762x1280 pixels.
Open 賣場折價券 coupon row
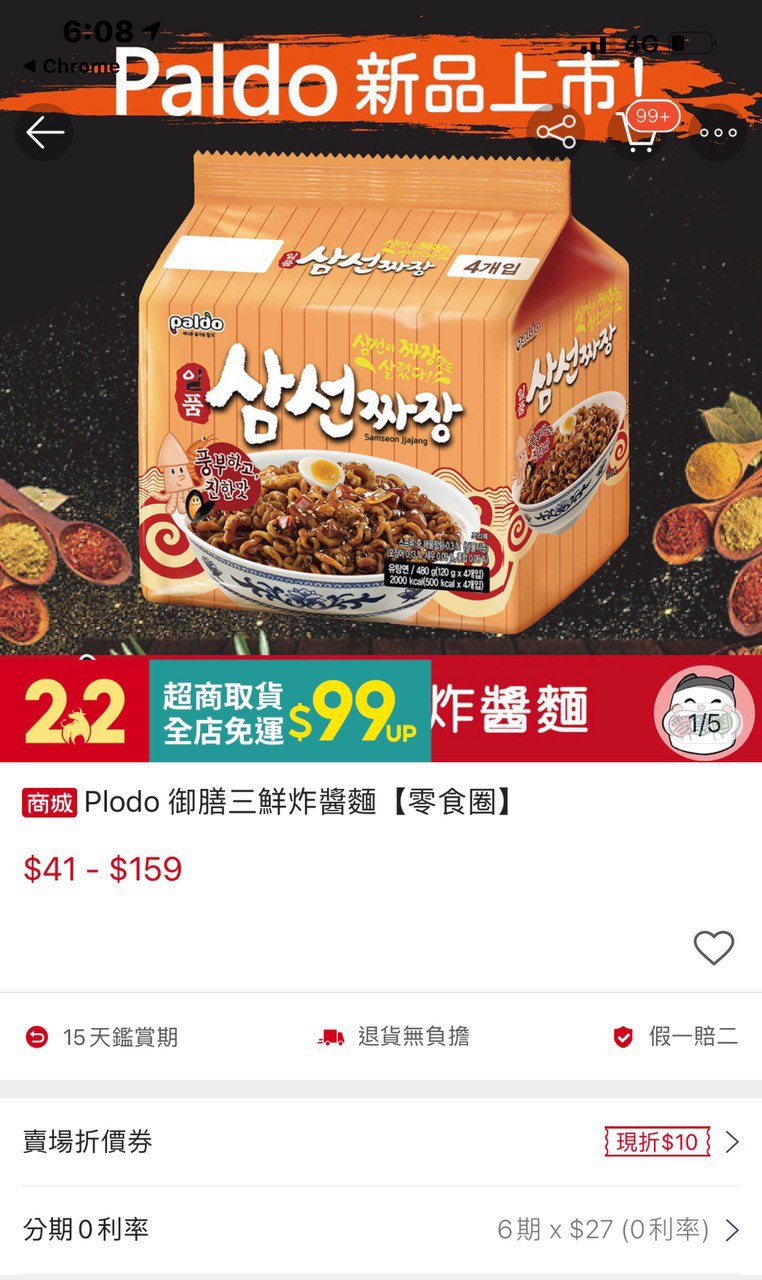point(381,1142)
